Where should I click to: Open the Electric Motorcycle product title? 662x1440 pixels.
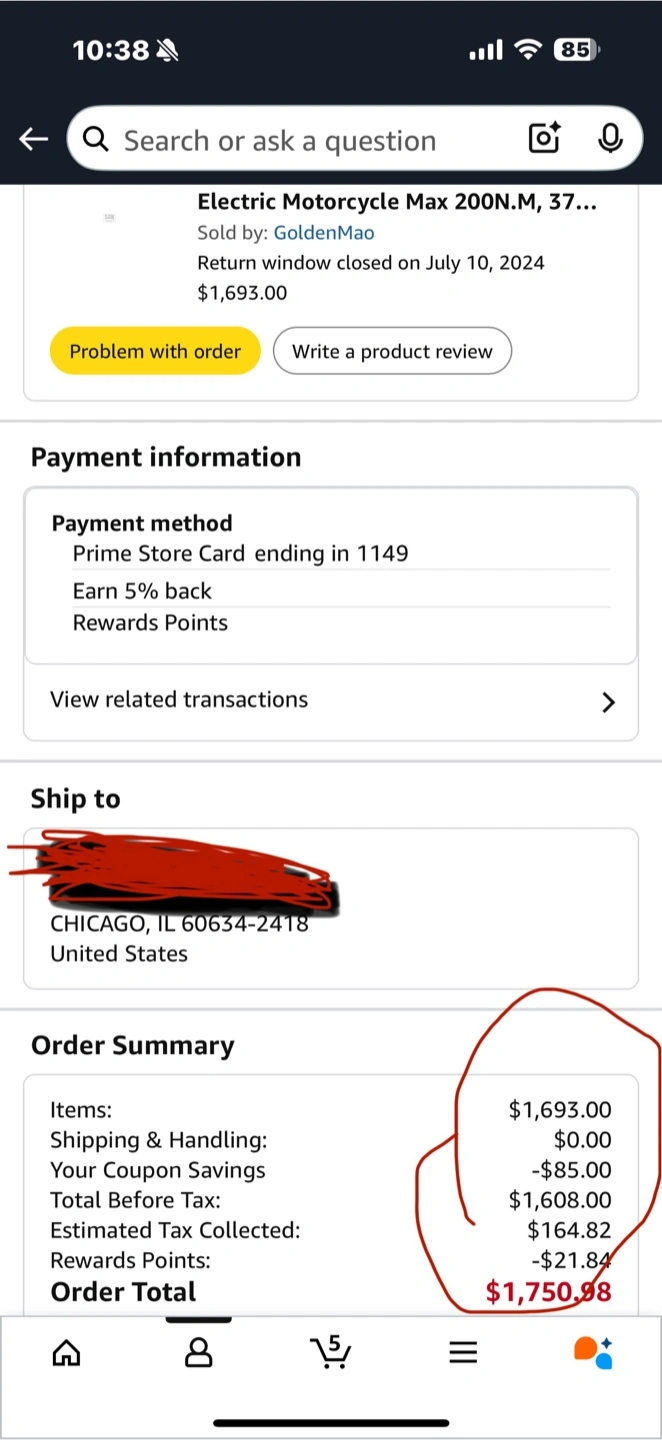pos(397,202)
